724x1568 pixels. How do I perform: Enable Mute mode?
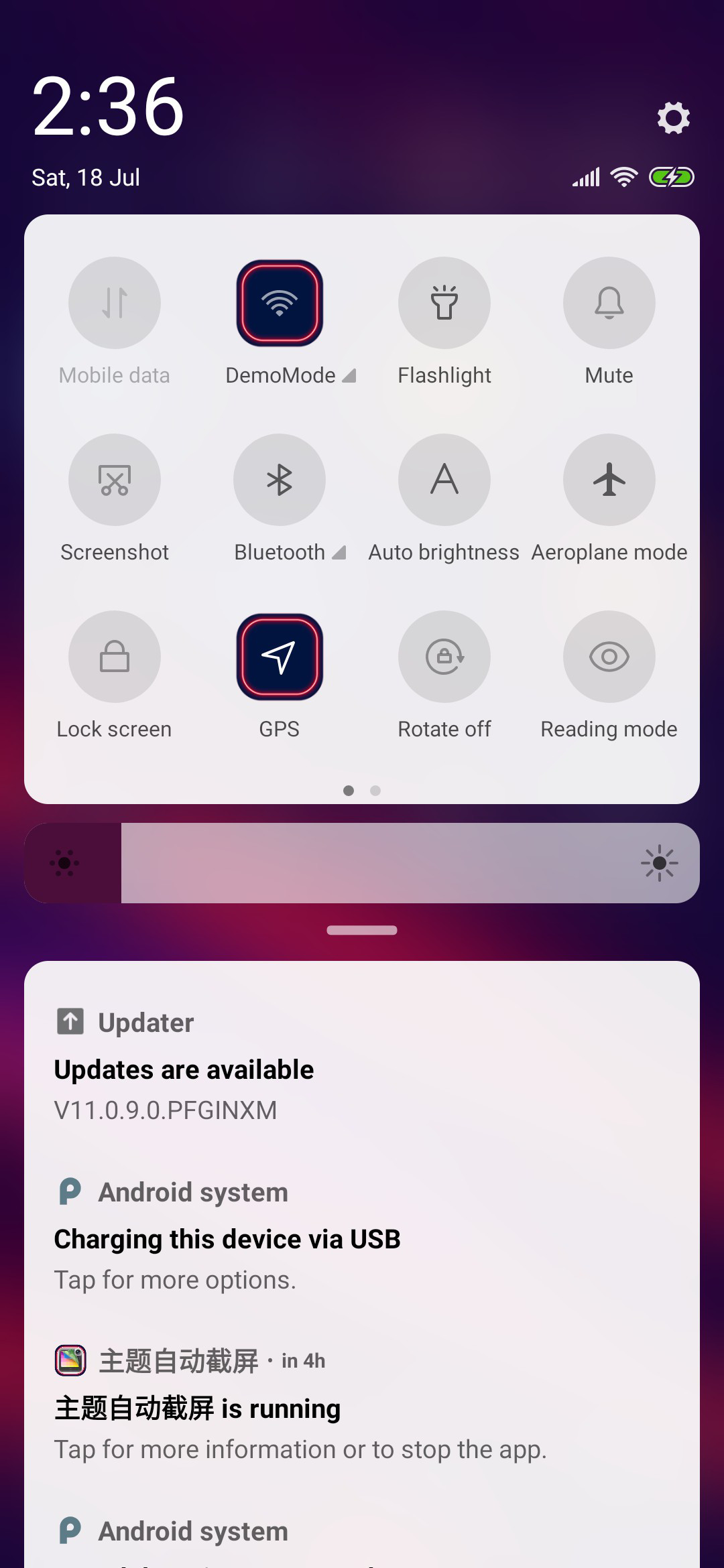609,303
